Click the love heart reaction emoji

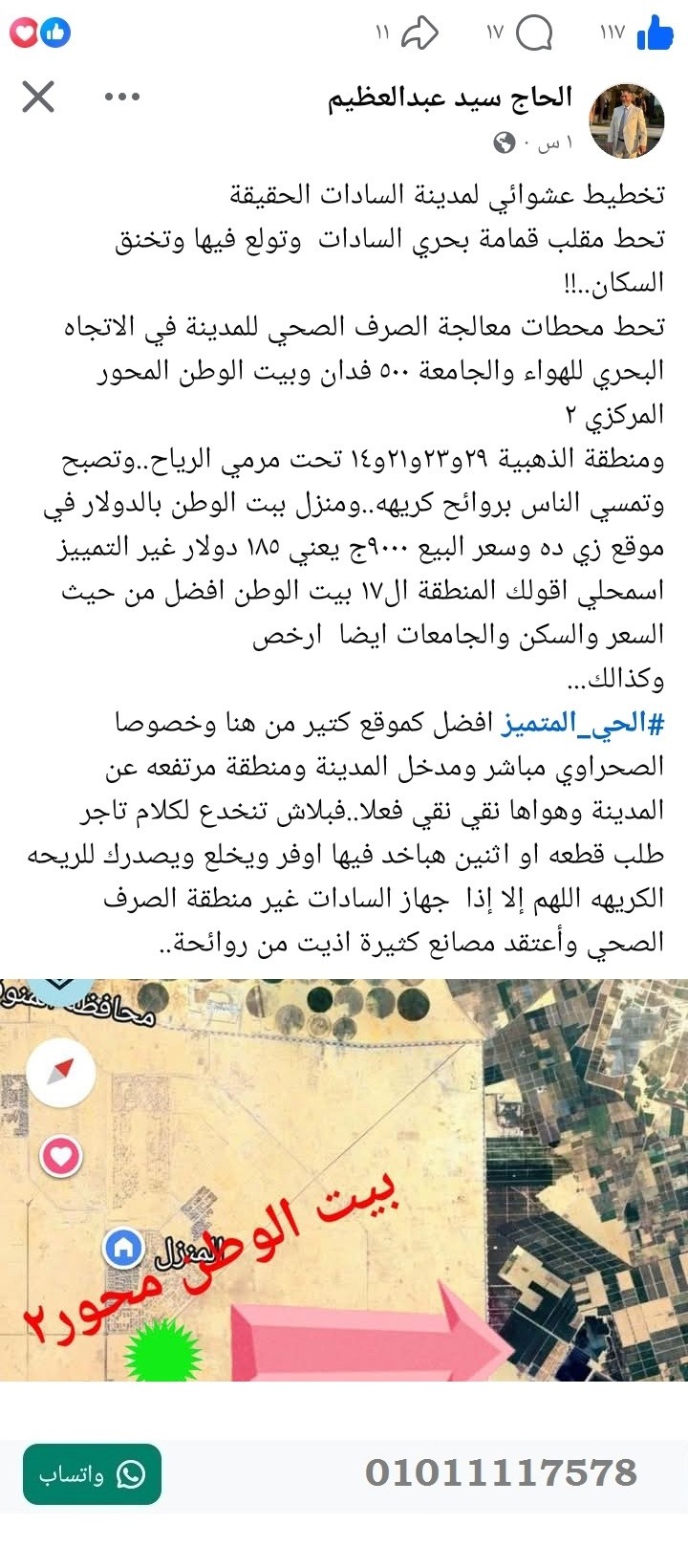pos(23,33)
